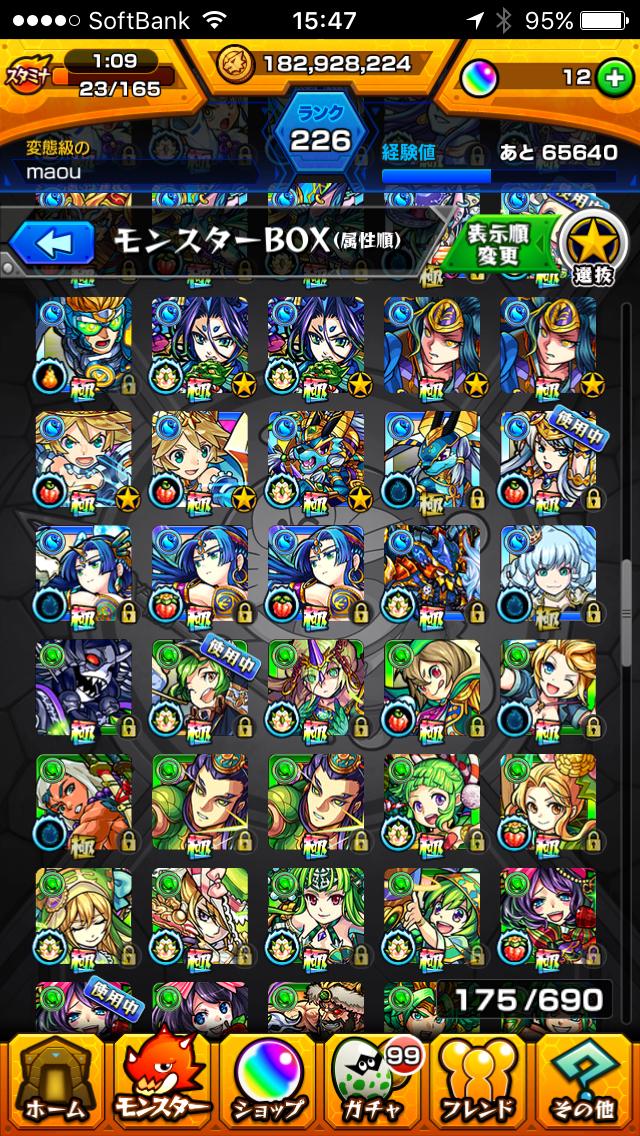Image resolution: width=640 pixels, height=1136 pixels.
Task: Select the red-skinned white-haired muscular monster
Action: point(84,801)
